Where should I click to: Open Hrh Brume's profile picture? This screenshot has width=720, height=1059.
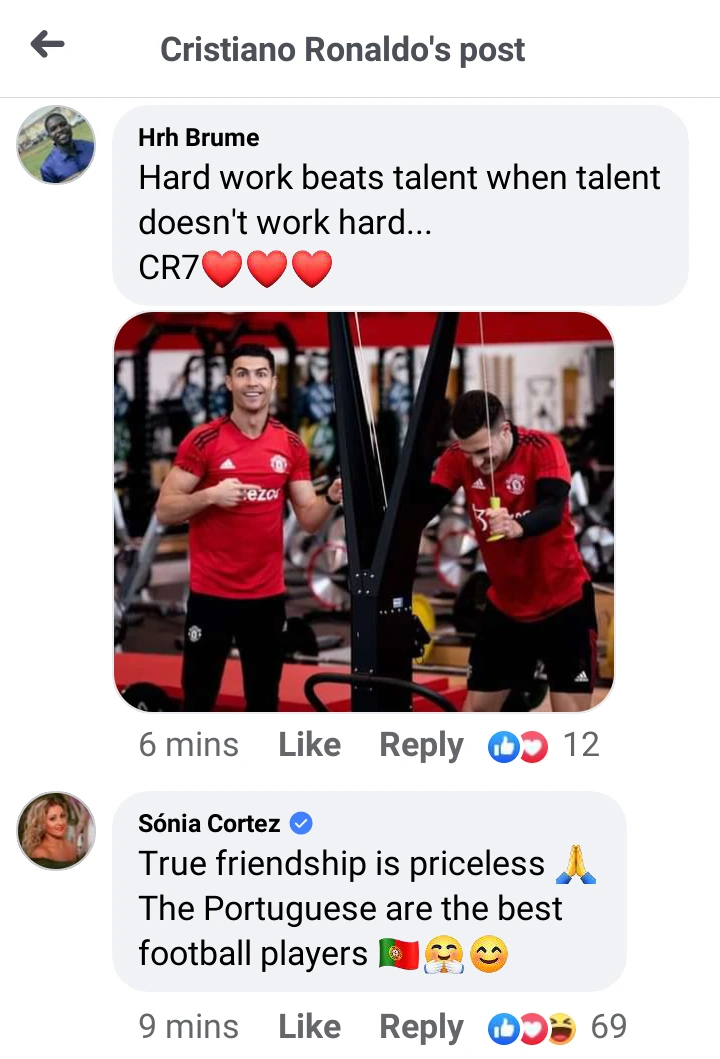56,145
